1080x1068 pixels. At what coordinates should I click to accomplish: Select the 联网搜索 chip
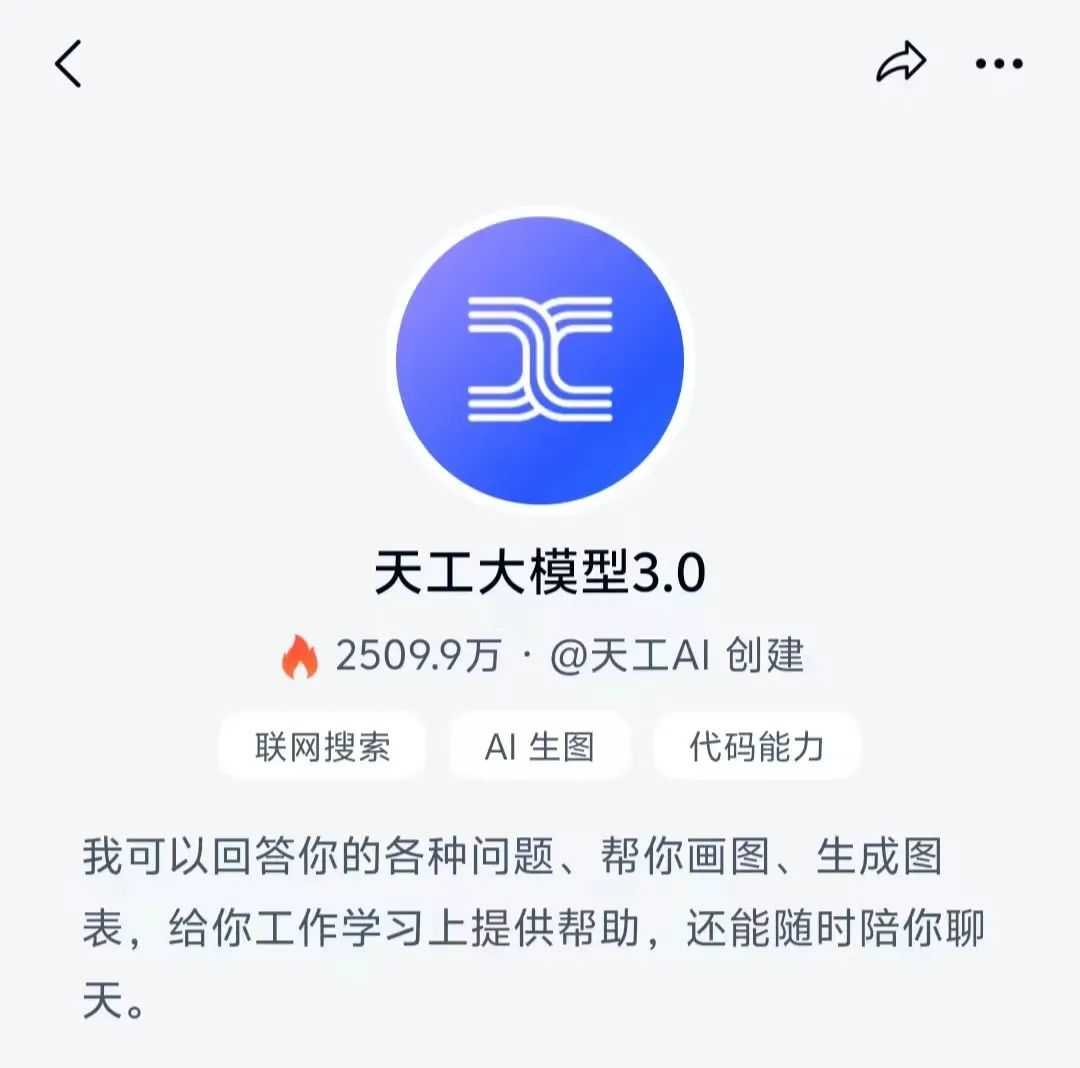pos(322,746)
